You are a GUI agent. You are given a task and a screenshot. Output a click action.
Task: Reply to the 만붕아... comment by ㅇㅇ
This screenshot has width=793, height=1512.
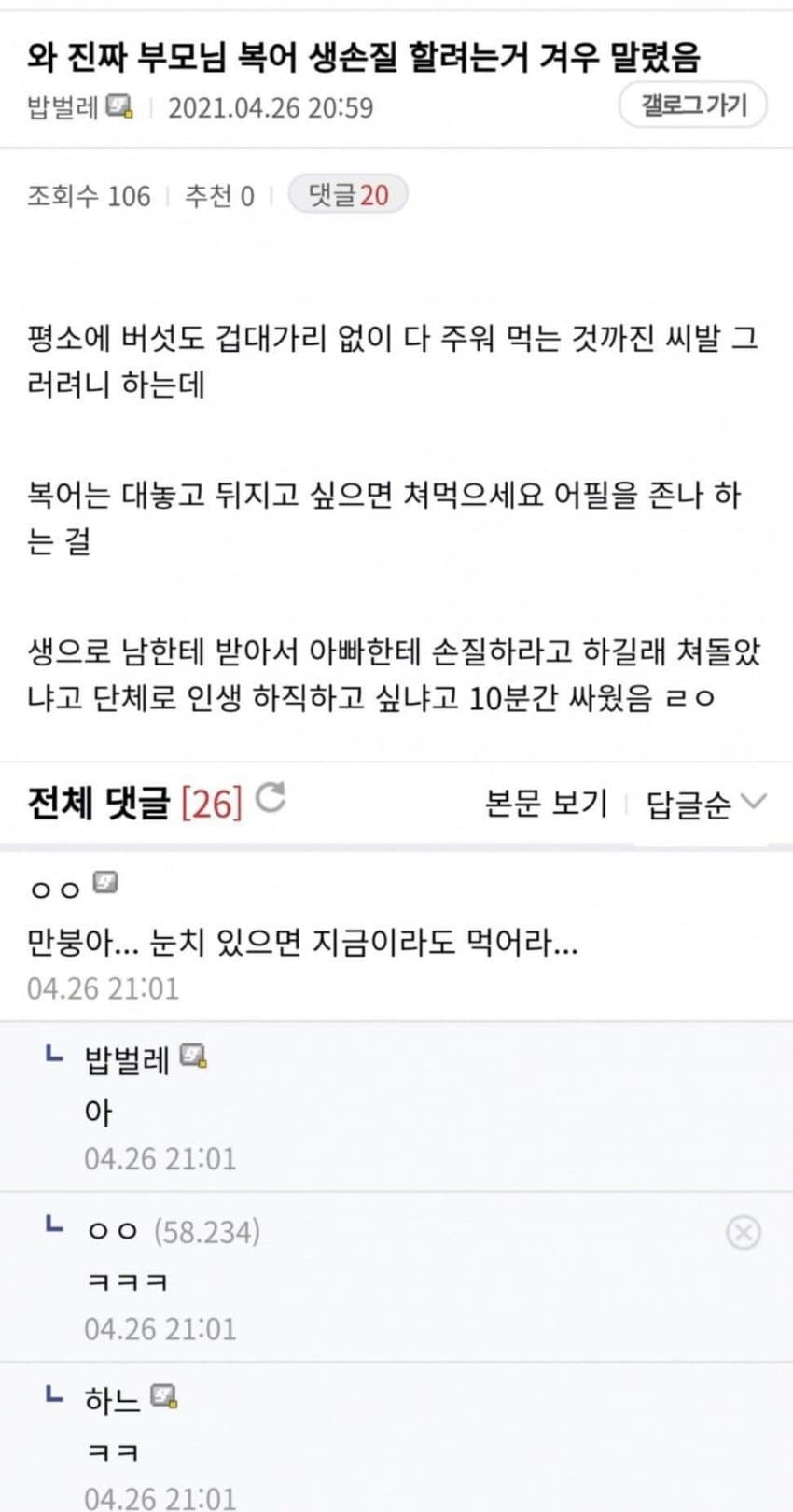pos(302,944)
